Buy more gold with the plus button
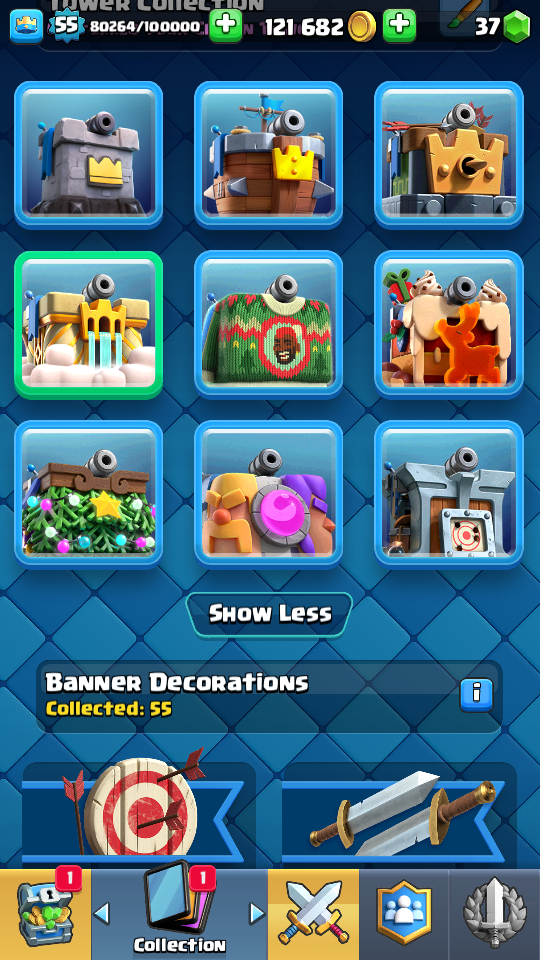540x960 pixels. point(399,26)
